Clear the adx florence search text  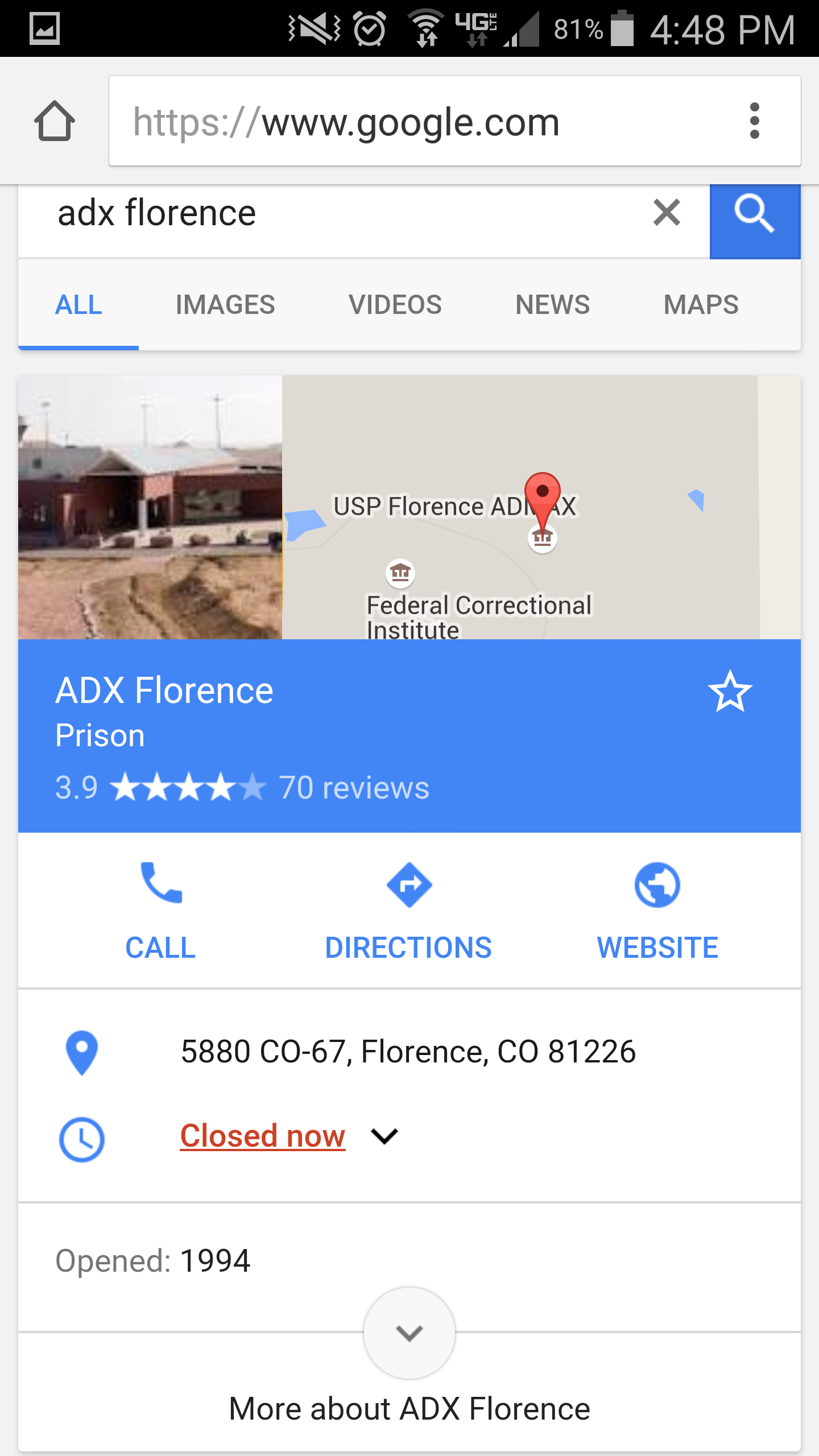[x=667, y=213]
